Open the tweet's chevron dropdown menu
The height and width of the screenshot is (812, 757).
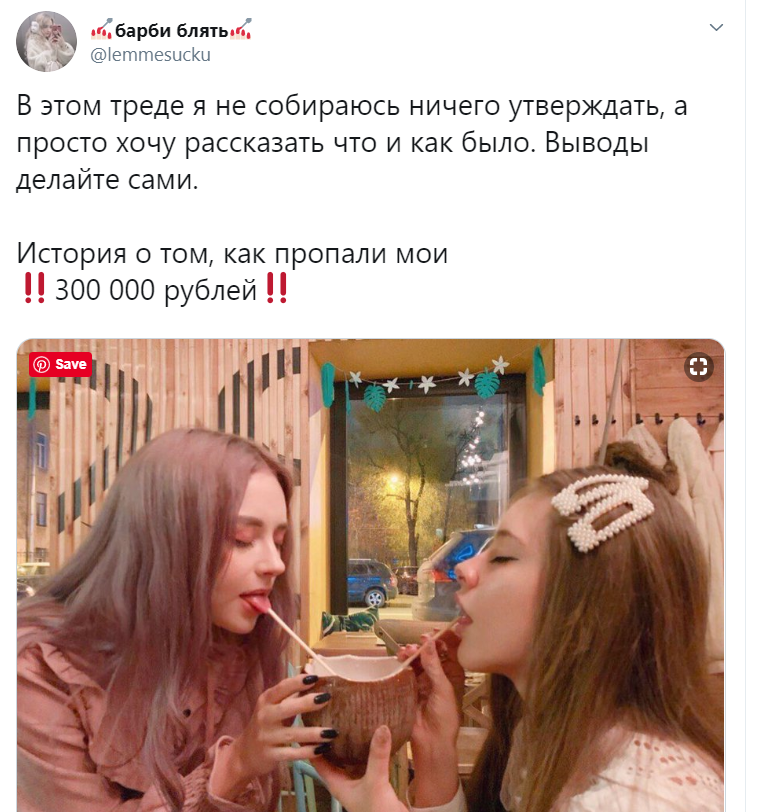pos(716,27)
